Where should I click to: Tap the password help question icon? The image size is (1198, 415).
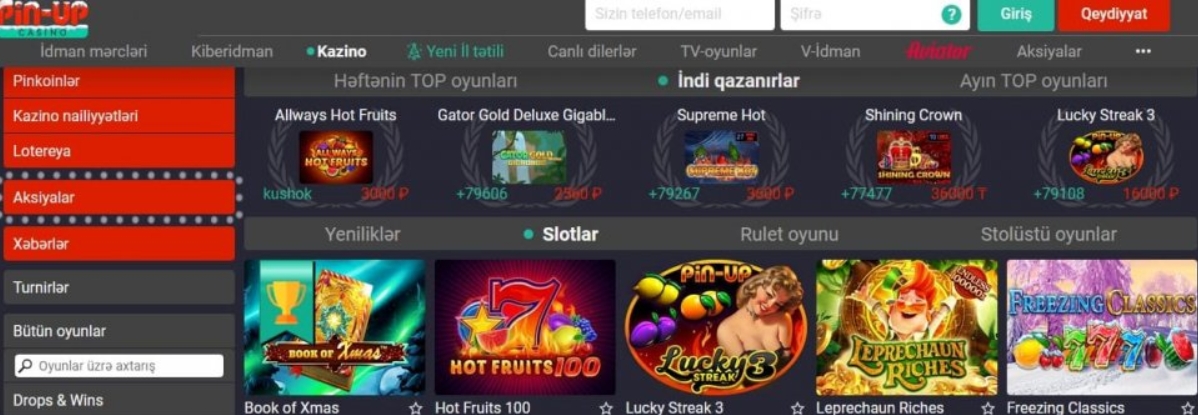tap(951, 14)
